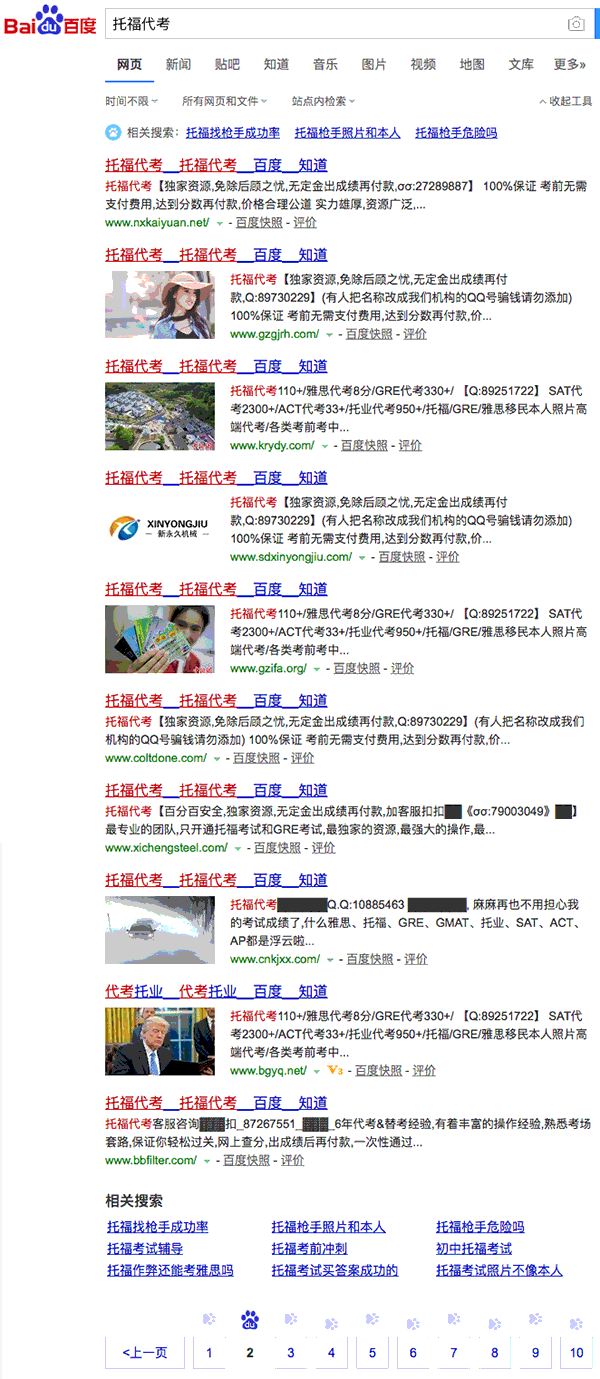Open 百度快照 for www.gzgjrh.com result
600x1379 pixels.
pyautogui.click(x=369, y=334)
